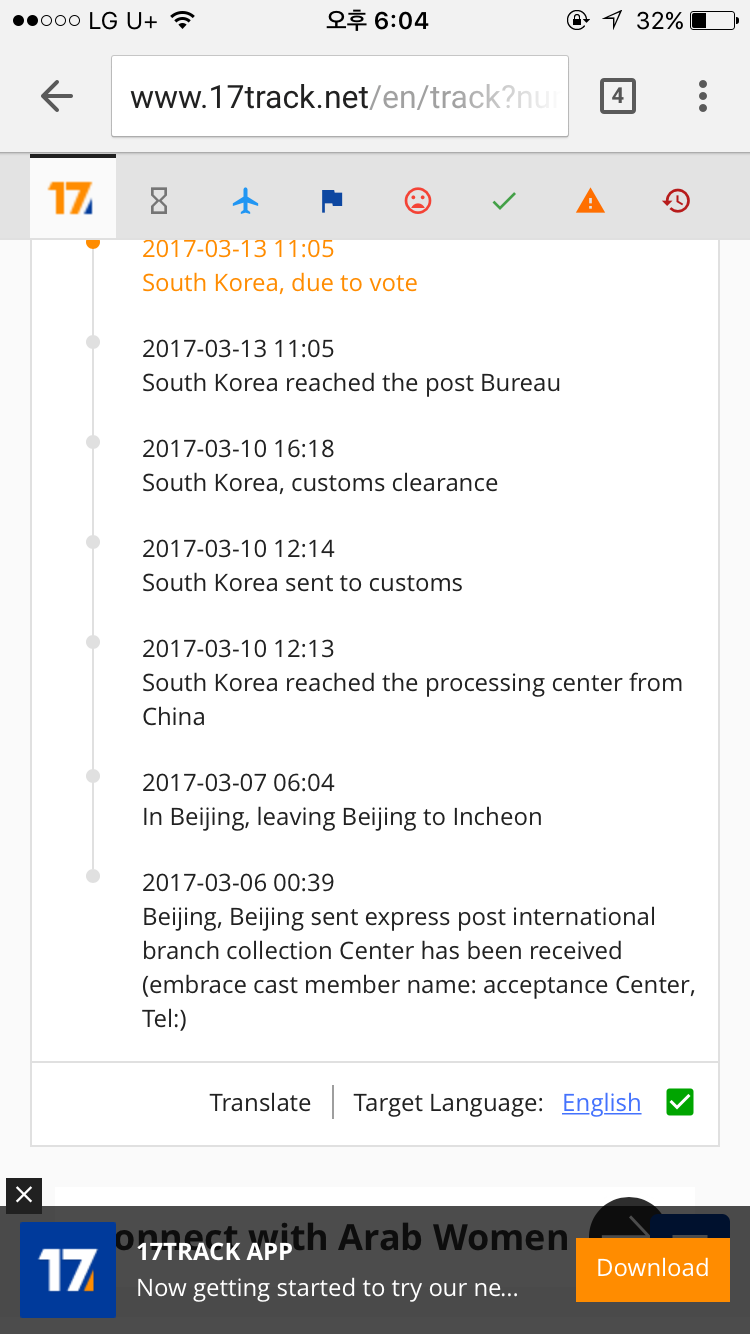Switch to the red clock expired tab
This screenshot has height=1334, width=750.
tap(676, 201)
